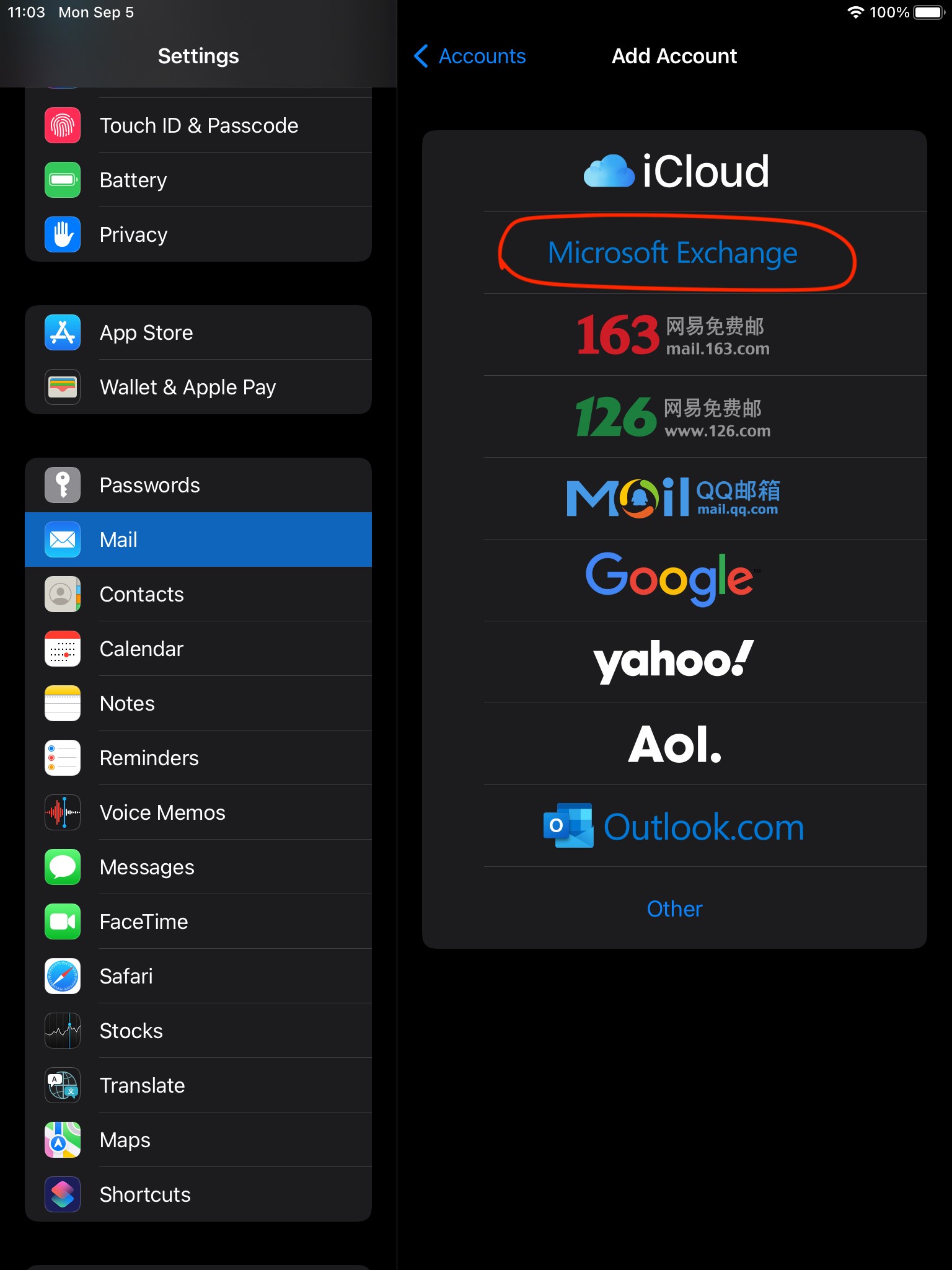952x1270 pixels.
Task: Open Privacy settings
Action: 198,234
